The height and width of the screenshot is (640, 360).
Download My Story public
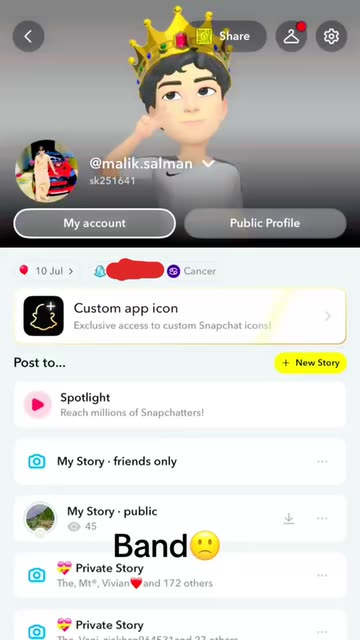tap(289, 518)
